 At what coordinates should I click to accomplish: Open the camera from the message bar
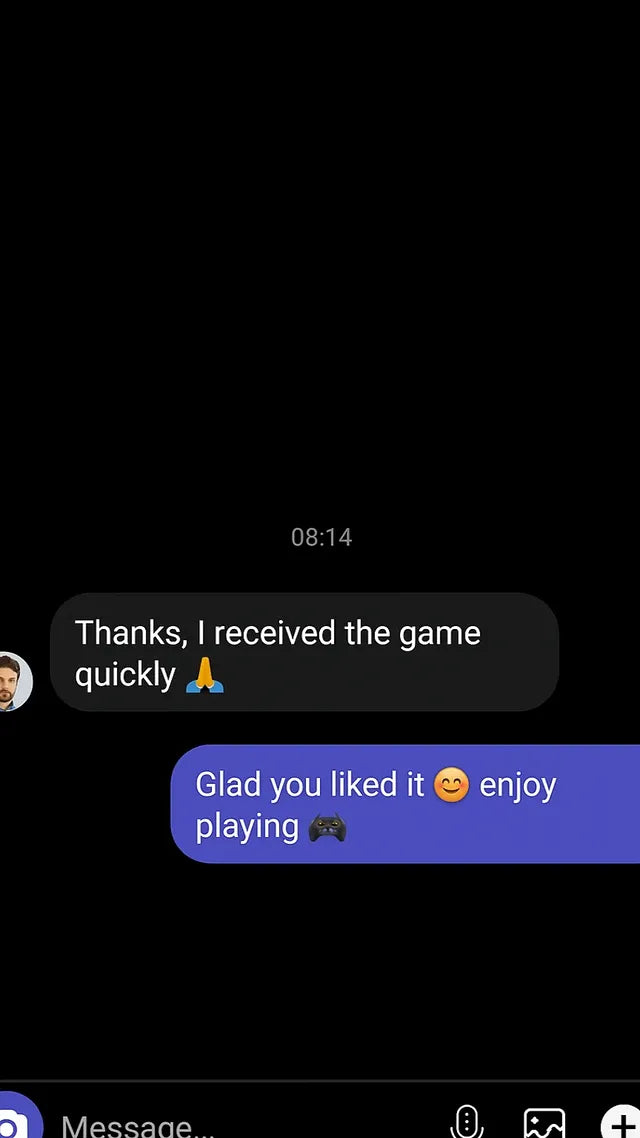[x=14, y=1122]
